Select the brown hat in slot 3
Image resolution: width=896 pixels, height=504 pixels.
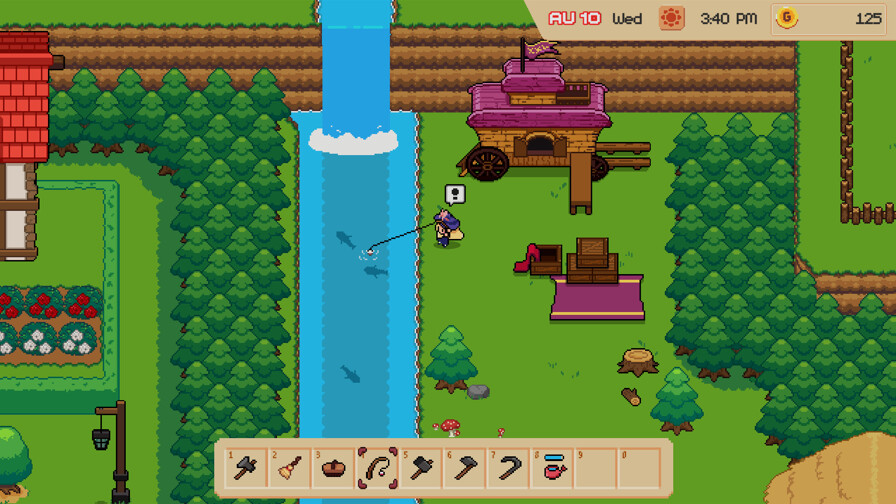pyautogui.click(x=333, y=467)
